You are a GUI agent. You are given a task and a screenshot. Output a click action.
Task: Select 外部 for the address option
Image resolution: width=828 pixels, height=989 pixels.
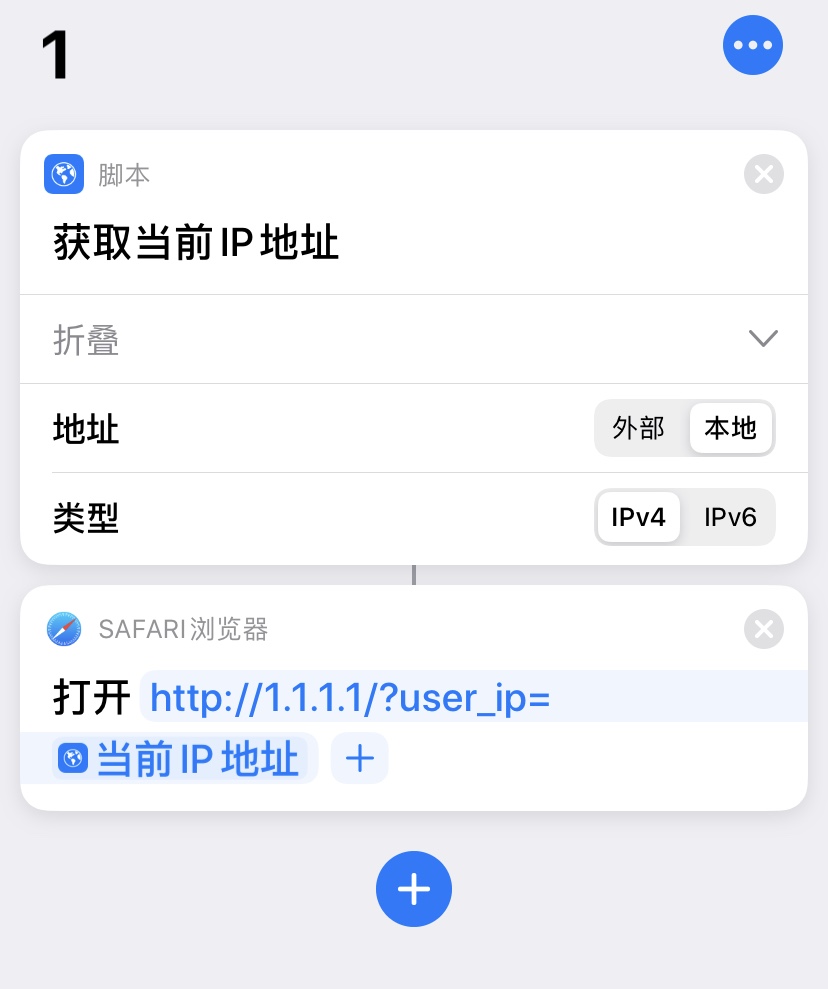point(639,429)
